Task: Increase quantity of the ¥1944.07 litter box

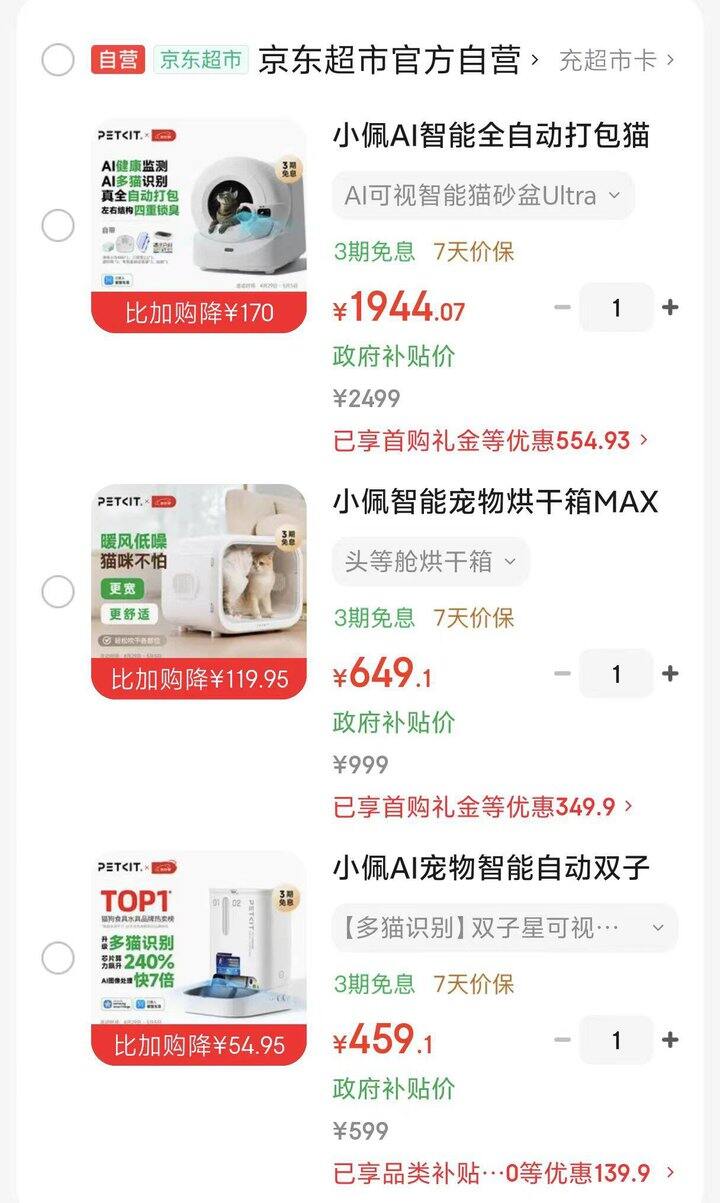Action: click(670, 308)
